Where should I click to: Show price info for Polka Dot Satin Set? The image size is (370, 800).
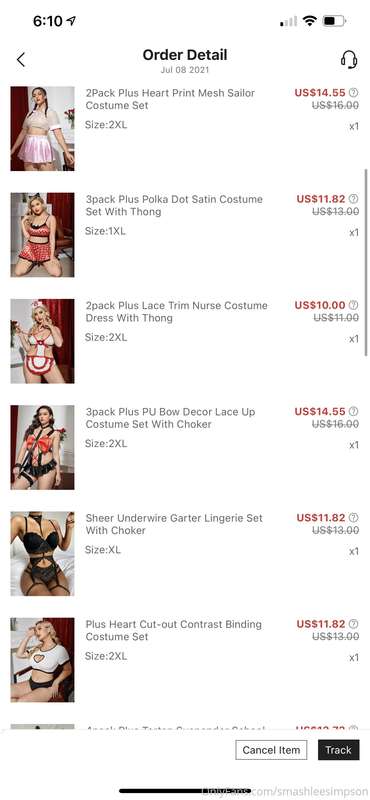click(x=353, y=199)
